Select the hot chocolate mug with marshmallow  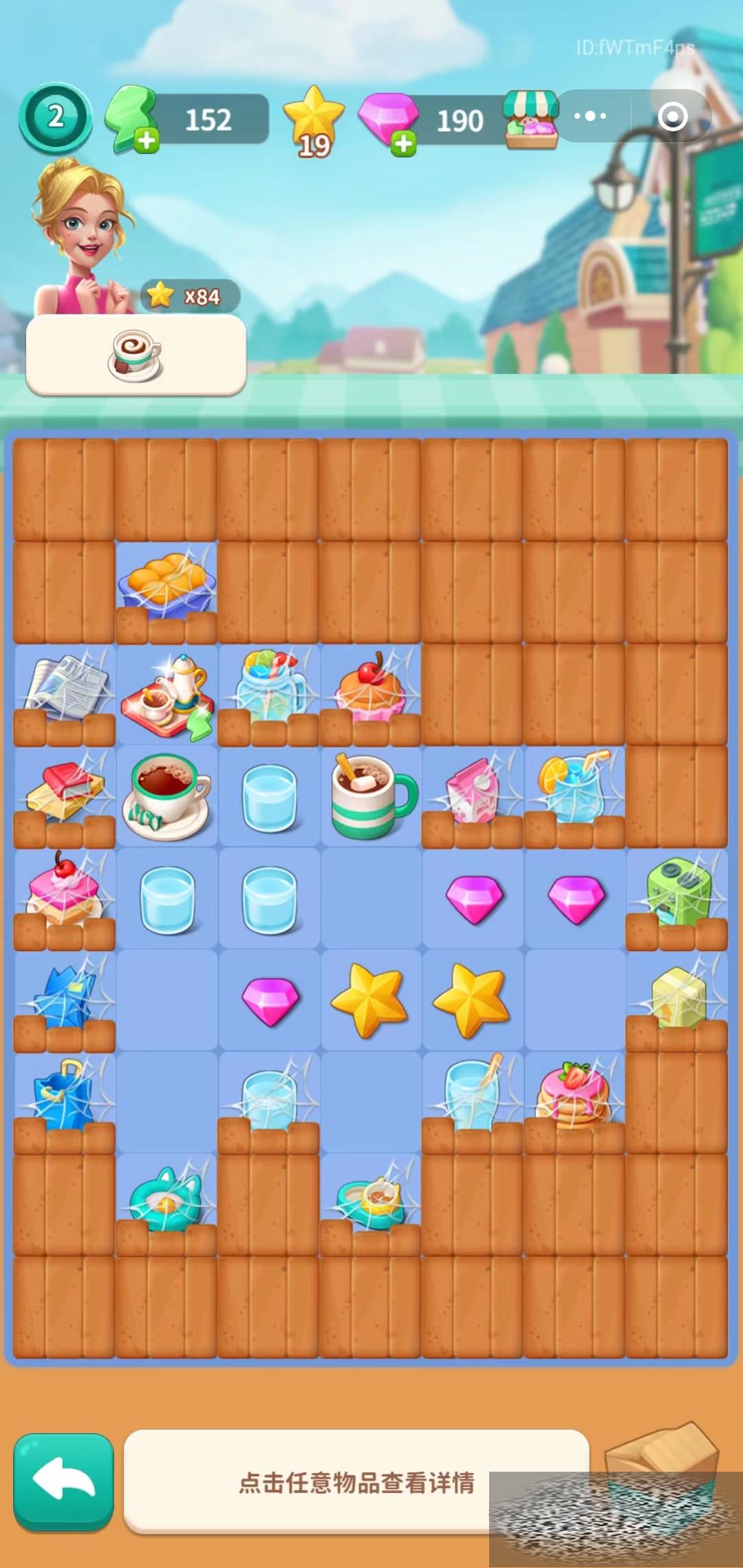point(371,796)
